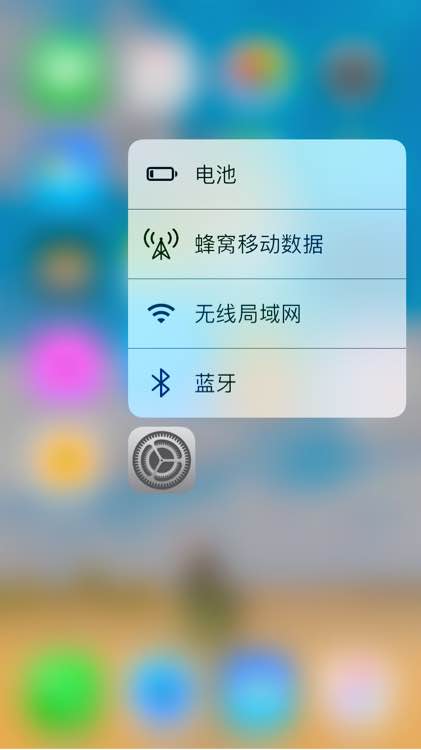Tap the Settings gear app icon
Image resolution: width=421 pixels, height=750 pixels.
coord(162,460)
